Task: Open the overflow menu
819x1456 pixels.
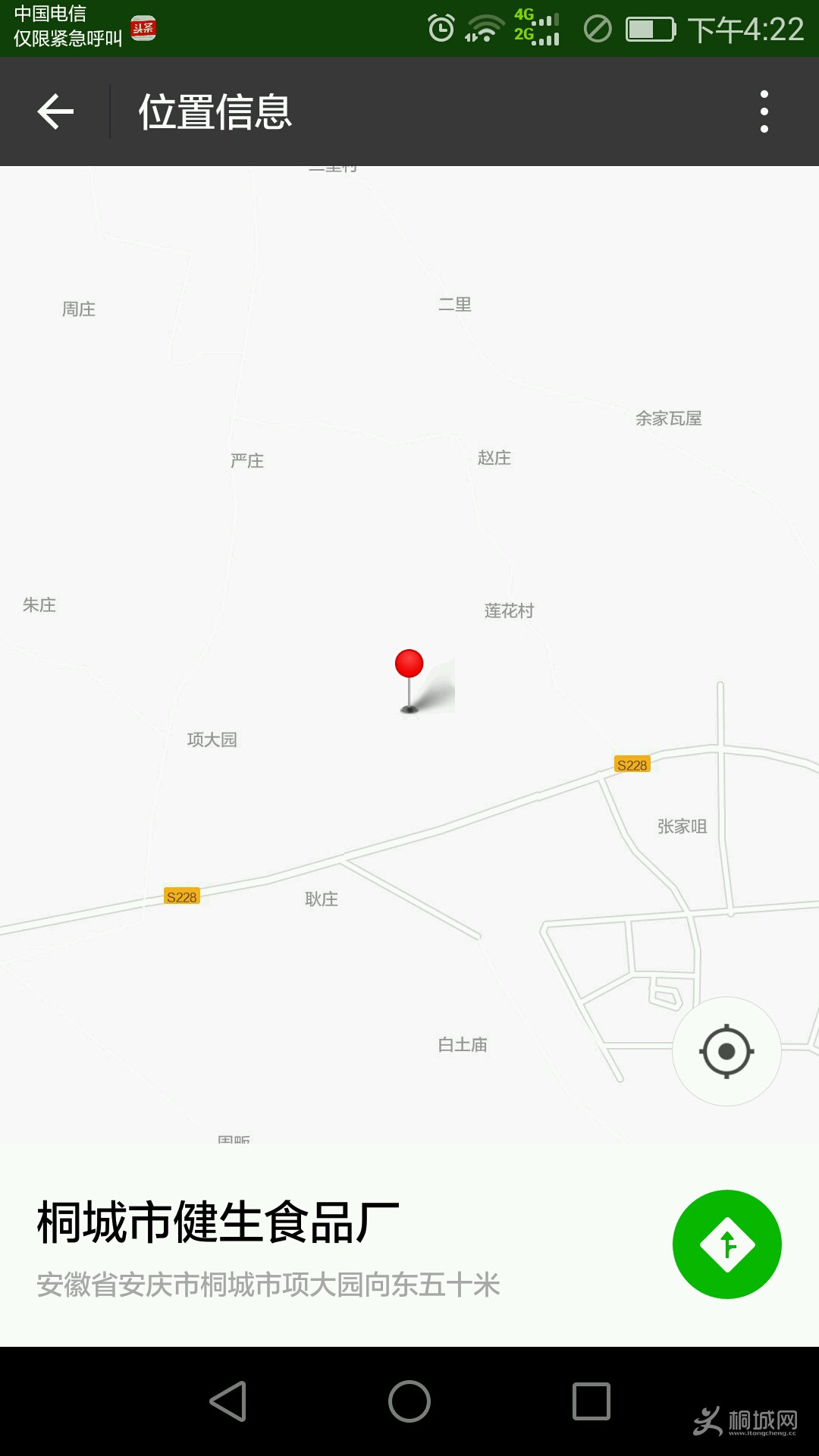Action: point(764,112)
